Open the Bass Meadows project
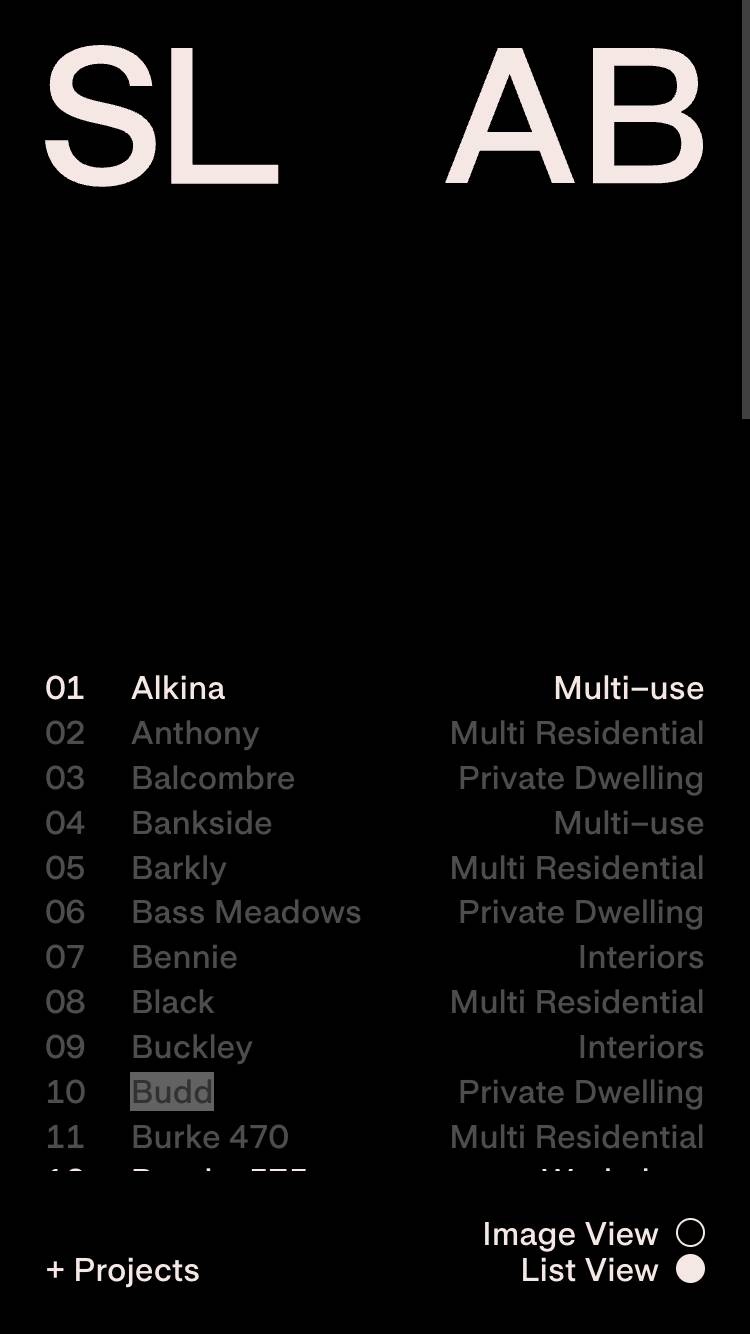This screenshot has width=750, height=1334. coord(246,912)
